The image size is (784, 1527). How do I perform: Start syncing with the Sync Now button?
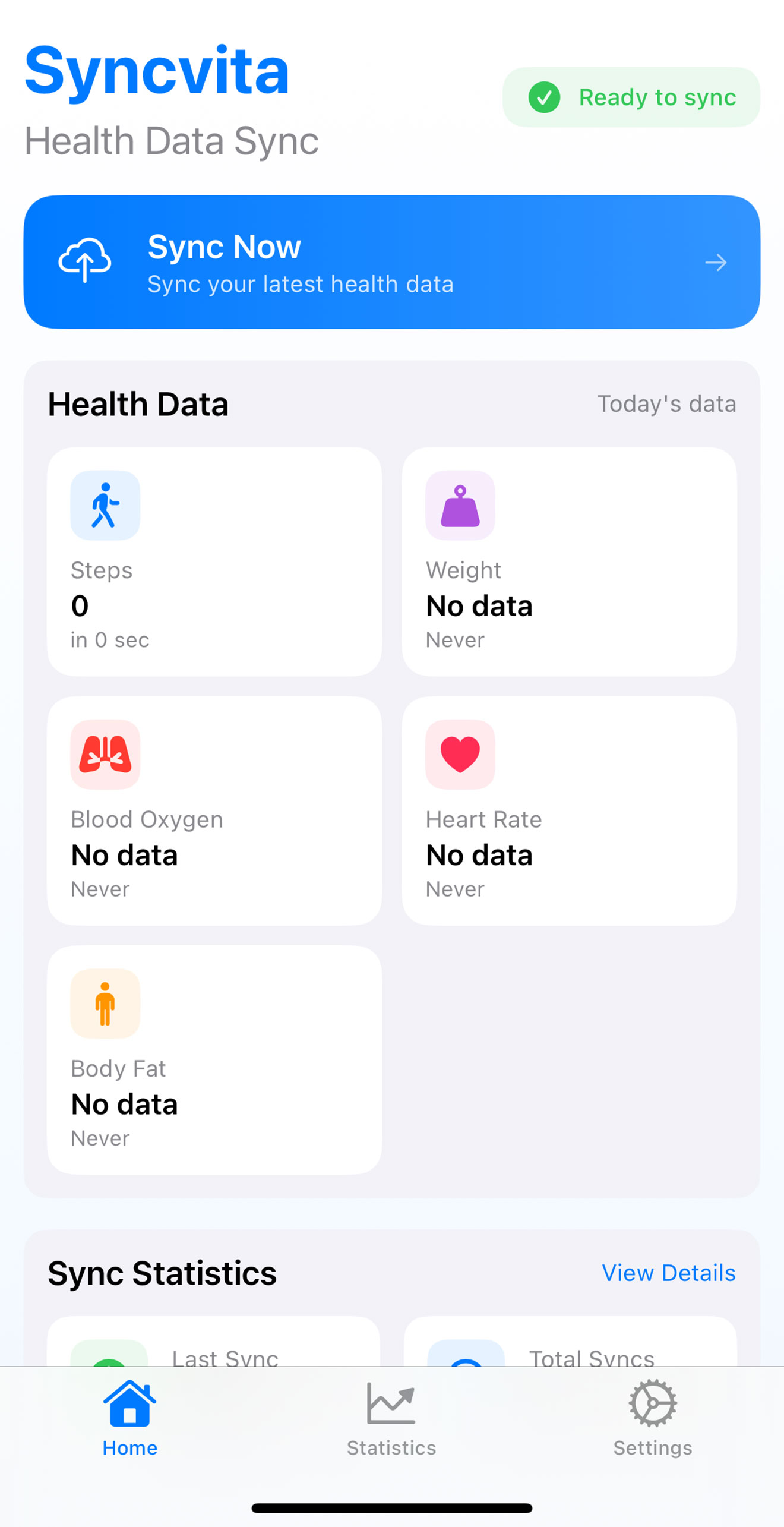tap(391, 262)
